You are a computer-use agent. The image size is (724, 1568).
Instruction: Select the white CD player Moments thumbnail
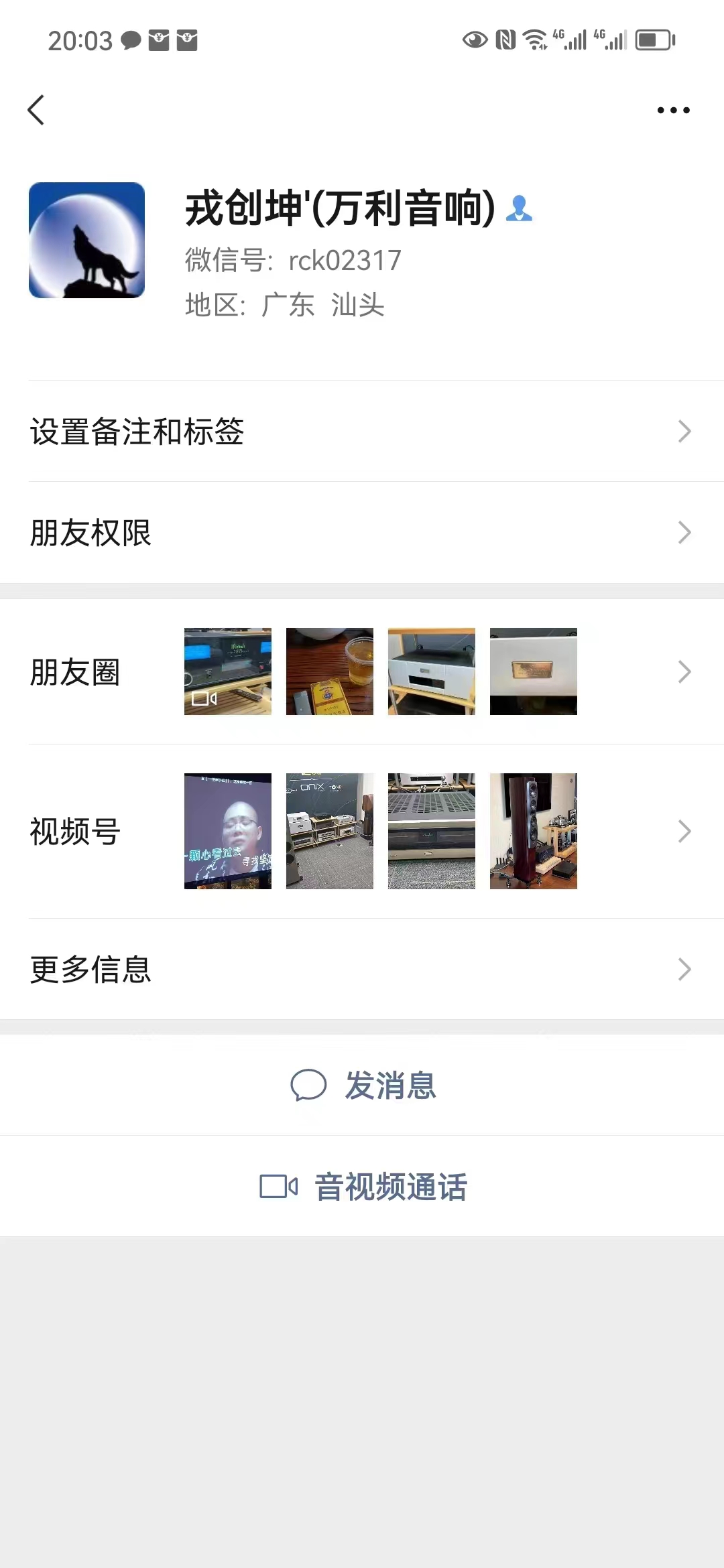[432, 671]
